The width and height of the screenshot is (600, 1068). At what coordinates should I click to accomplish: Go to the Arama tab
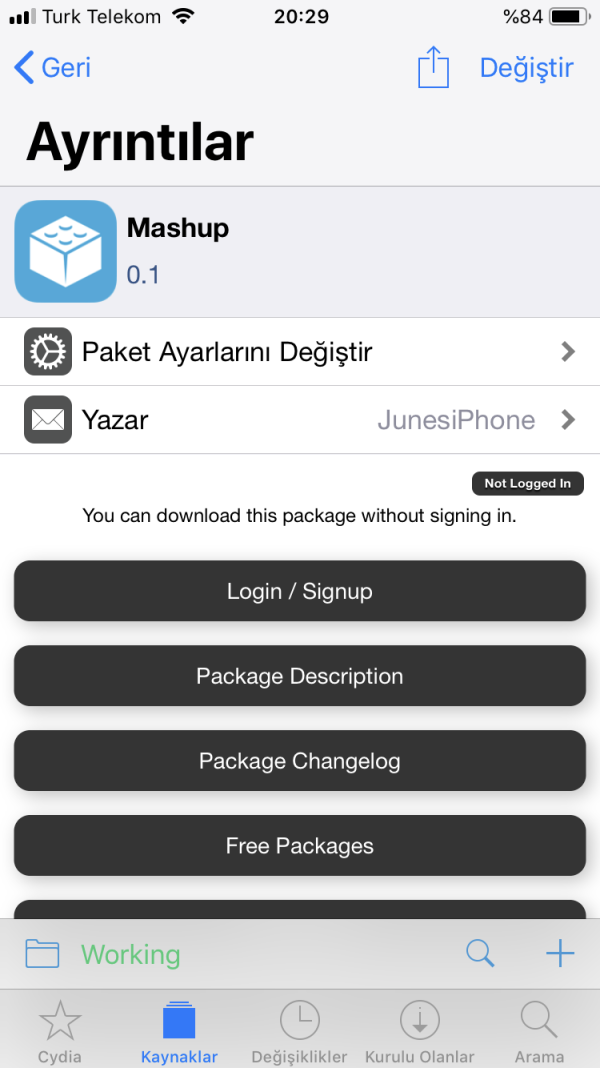pyautogui.click(x=539, y=1032)
